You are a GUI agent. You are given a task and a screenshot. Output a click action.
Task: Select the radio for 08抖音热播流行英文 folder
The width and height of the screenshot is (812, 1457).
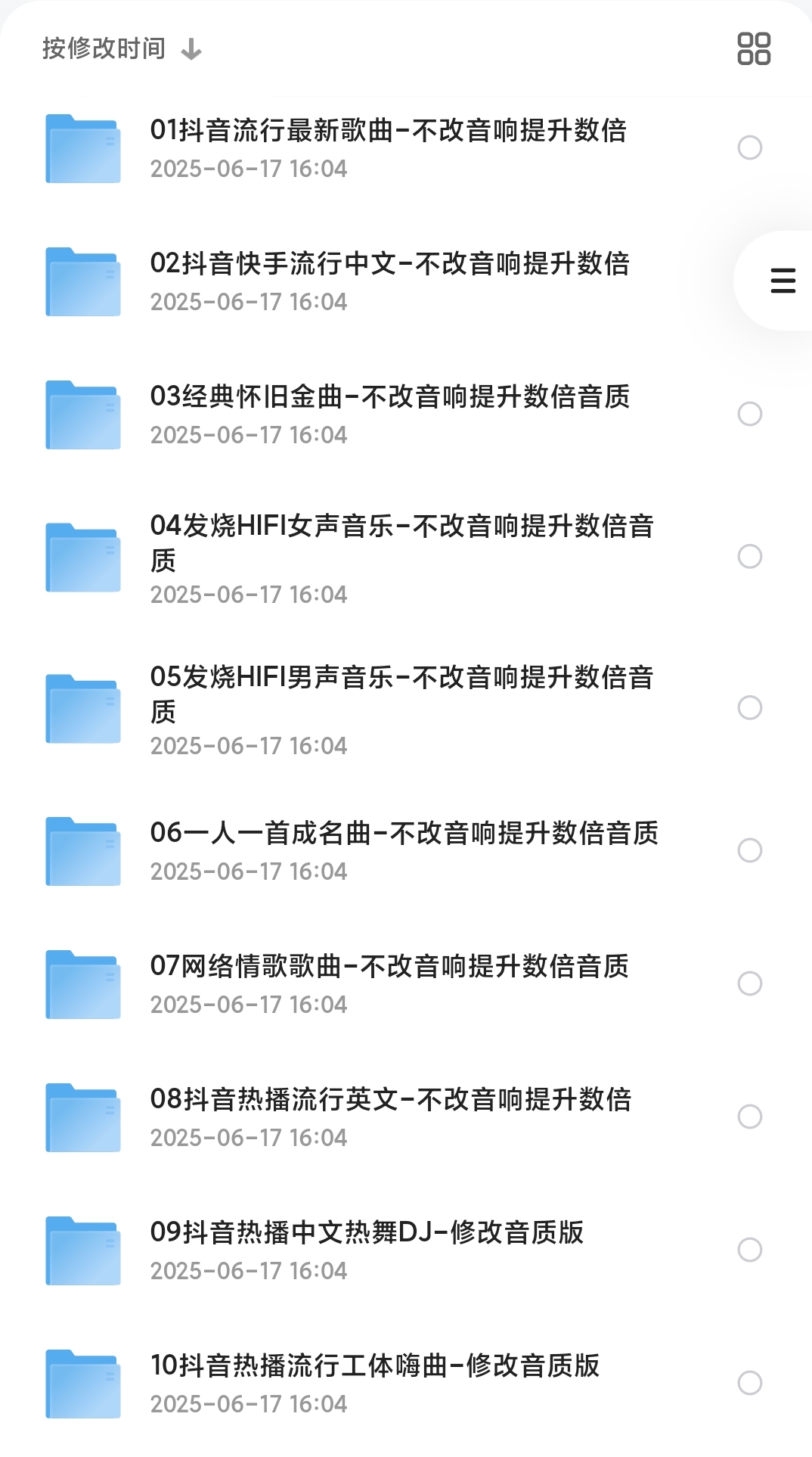click(749, 1117)
